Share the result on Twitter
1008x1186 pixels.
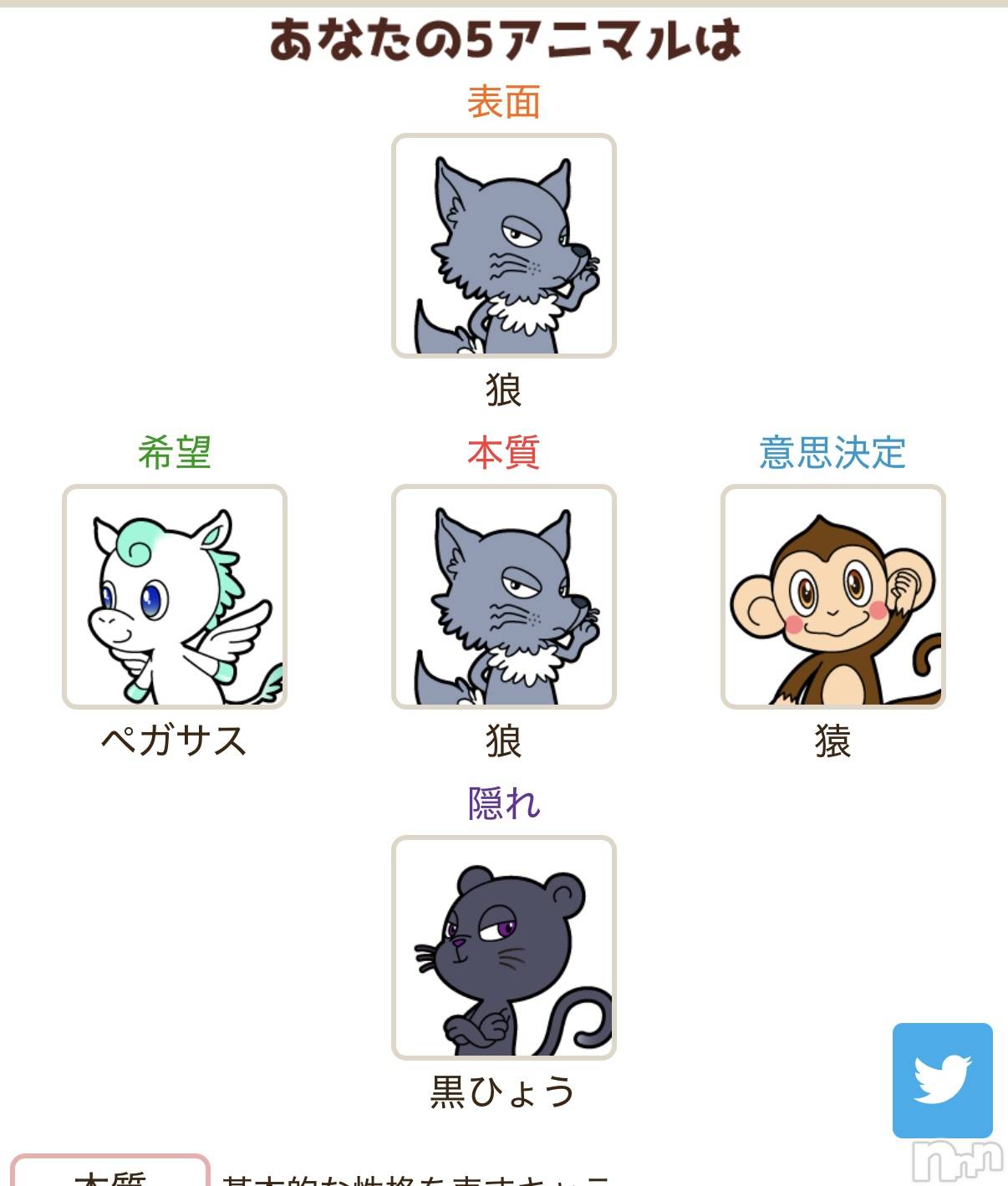942,1080
